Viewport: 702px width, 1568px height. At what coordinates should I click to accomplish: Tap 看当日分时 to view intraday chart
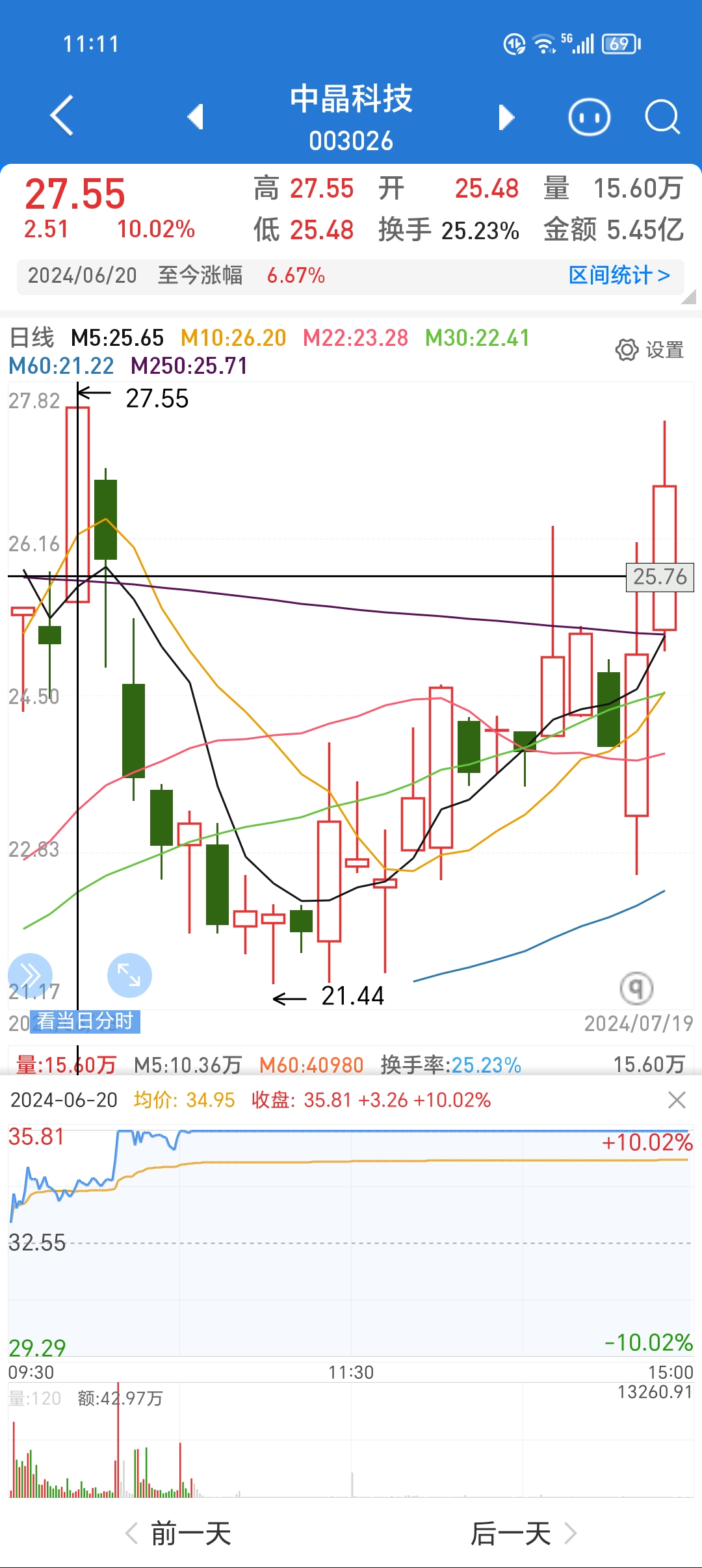click(x=85, y=1021)
